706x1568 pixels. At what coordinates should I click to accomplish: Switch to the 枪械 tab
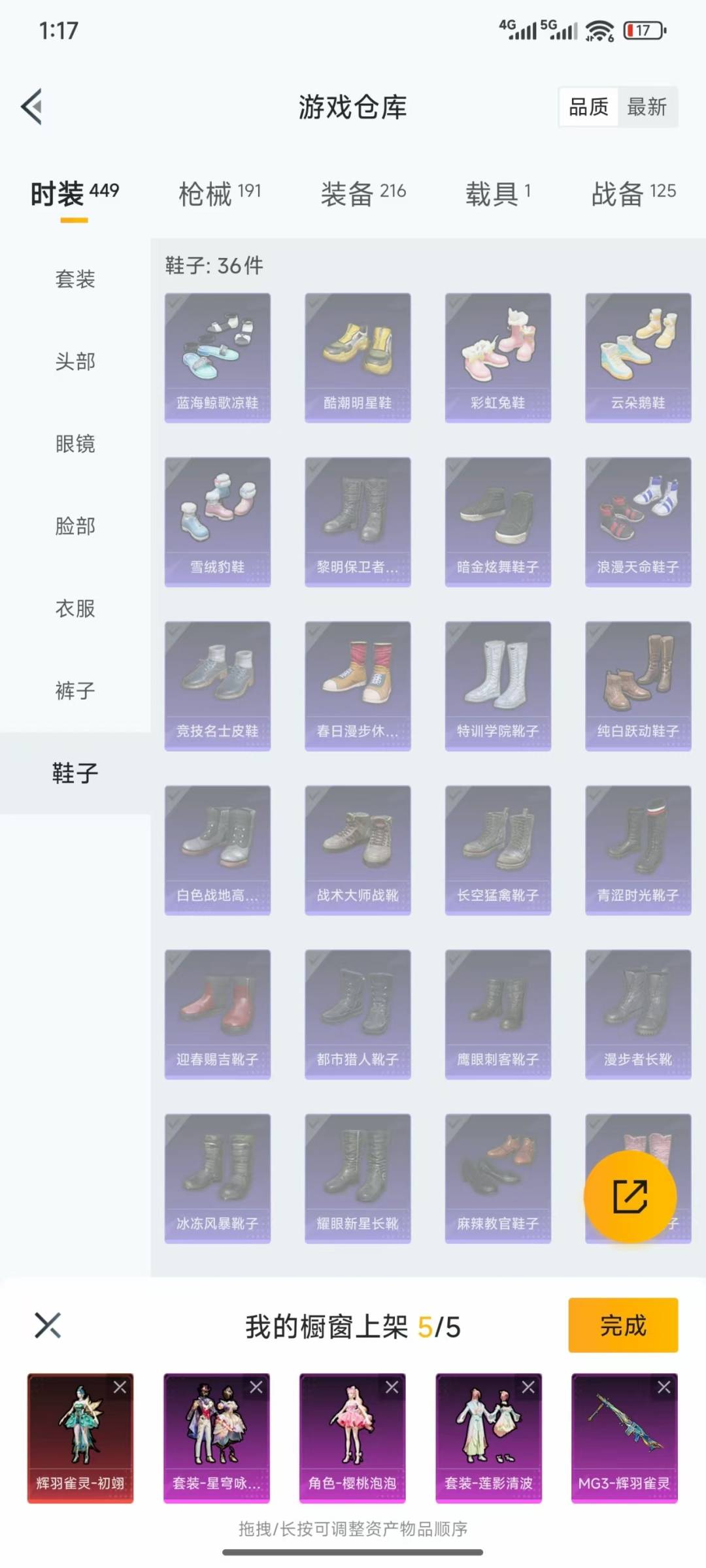(x=220, y=193)
